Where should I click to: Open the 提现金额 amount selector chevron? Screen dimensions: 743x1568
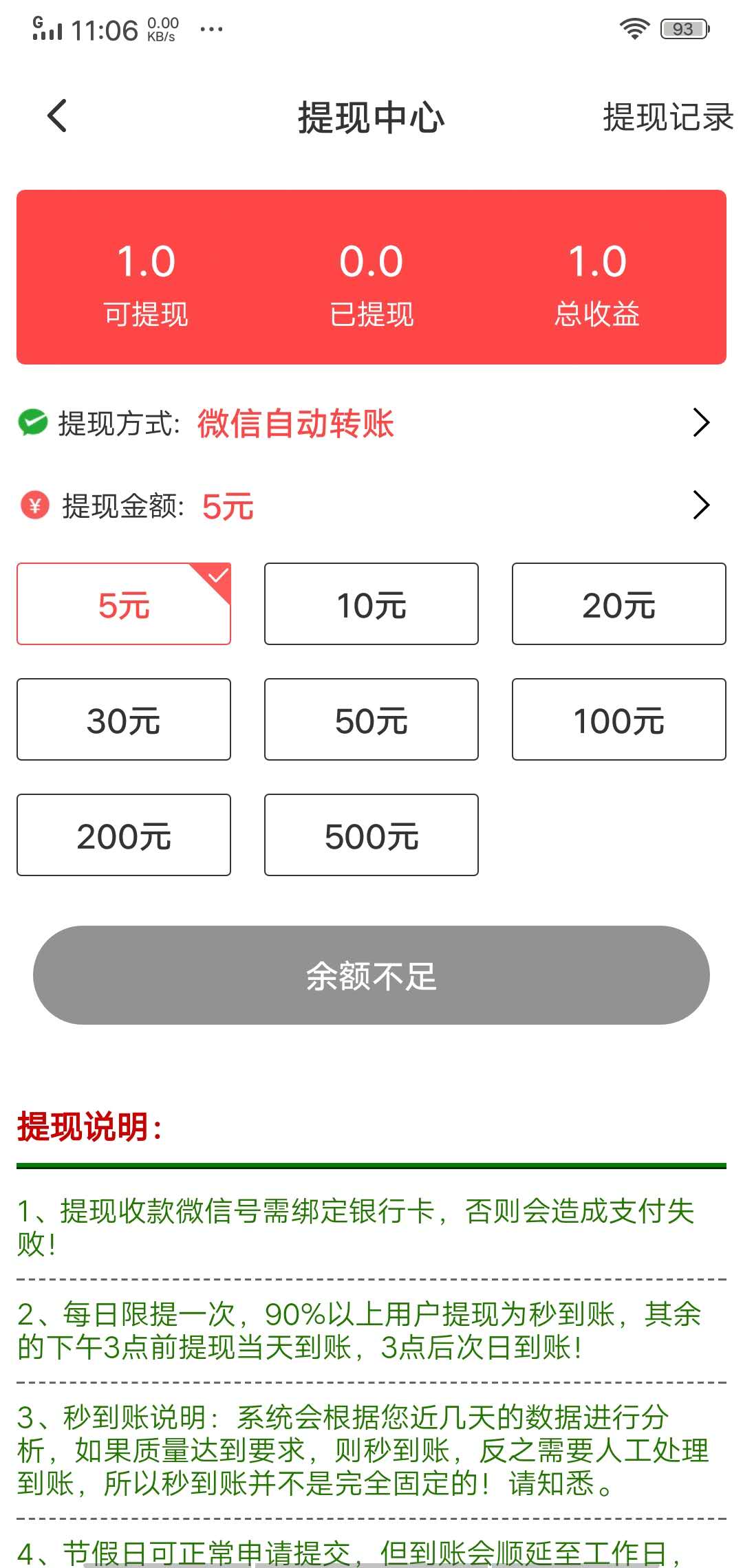click(x=702, y=507)
